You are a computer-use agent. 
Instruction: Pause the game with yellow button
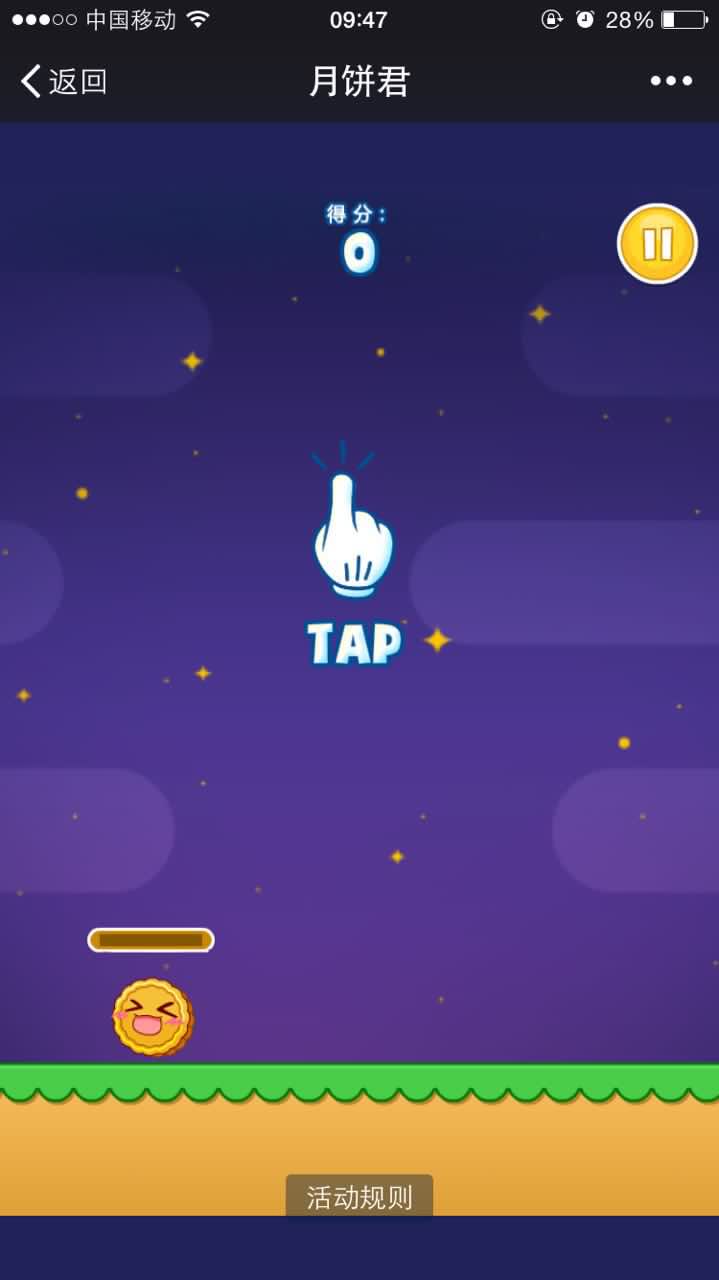coord(657,244)
